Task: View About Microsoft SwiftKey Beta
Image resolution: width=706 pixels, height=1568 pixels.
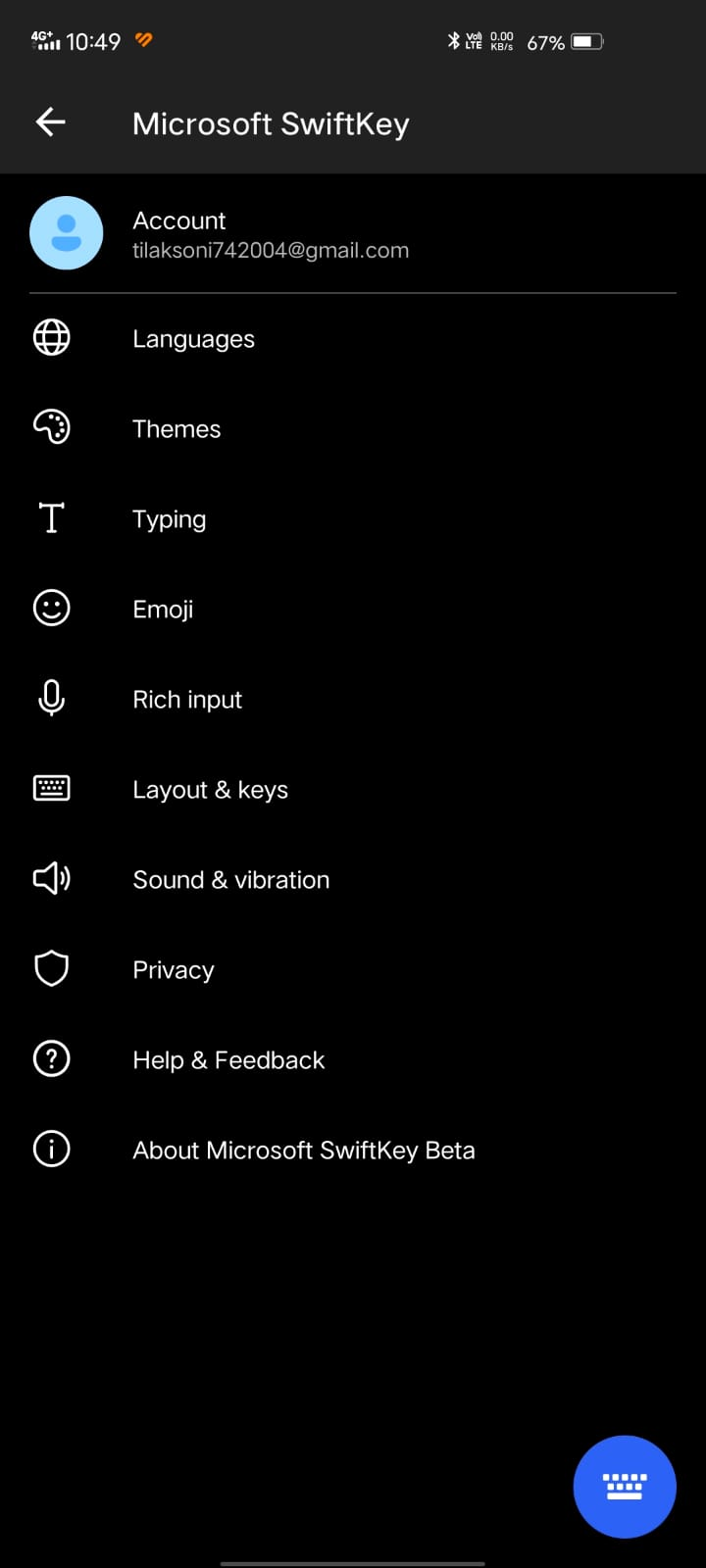Action: coord(304,1151)
